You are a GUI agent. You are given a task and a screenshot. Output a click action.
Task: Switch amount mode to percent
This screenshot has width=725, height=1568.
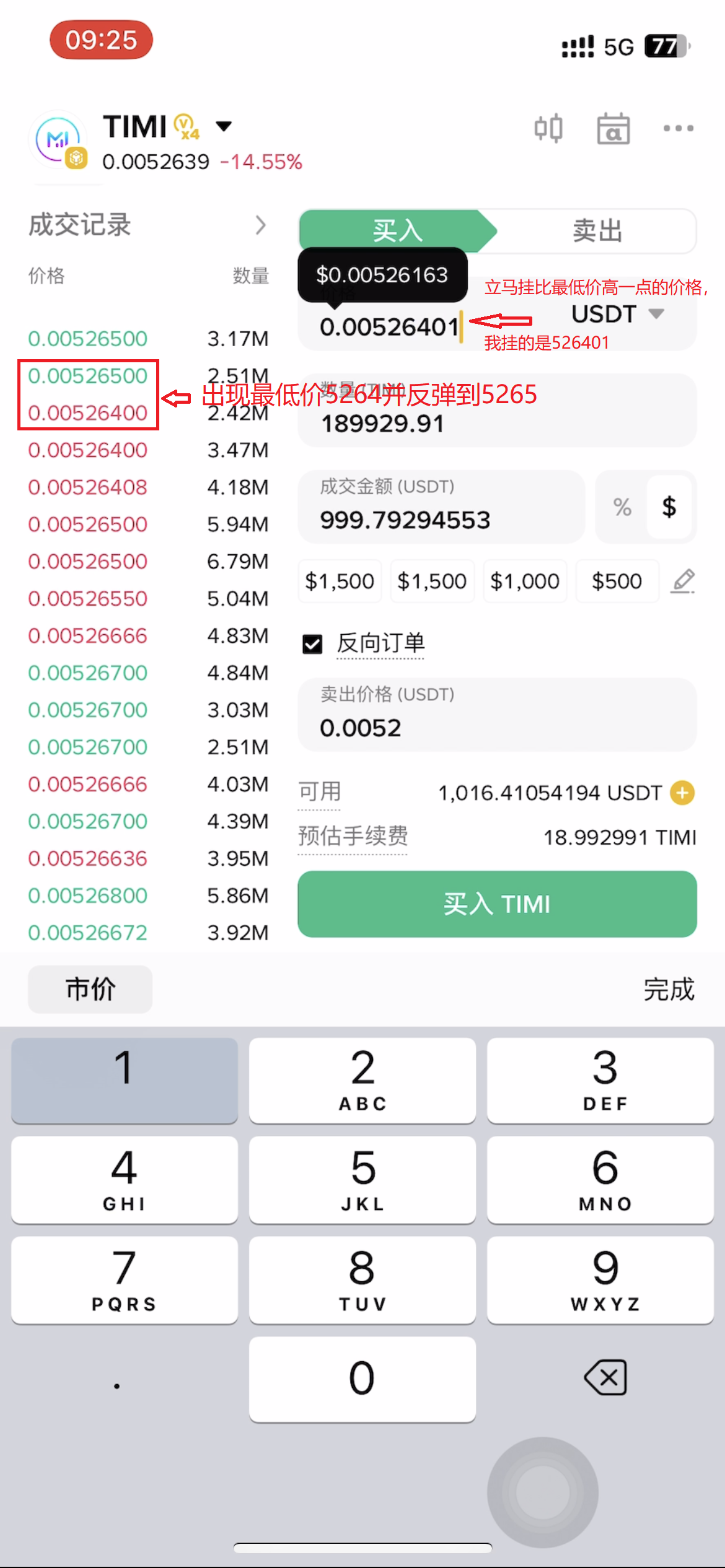pyautogui.click(x=622, y=507)
